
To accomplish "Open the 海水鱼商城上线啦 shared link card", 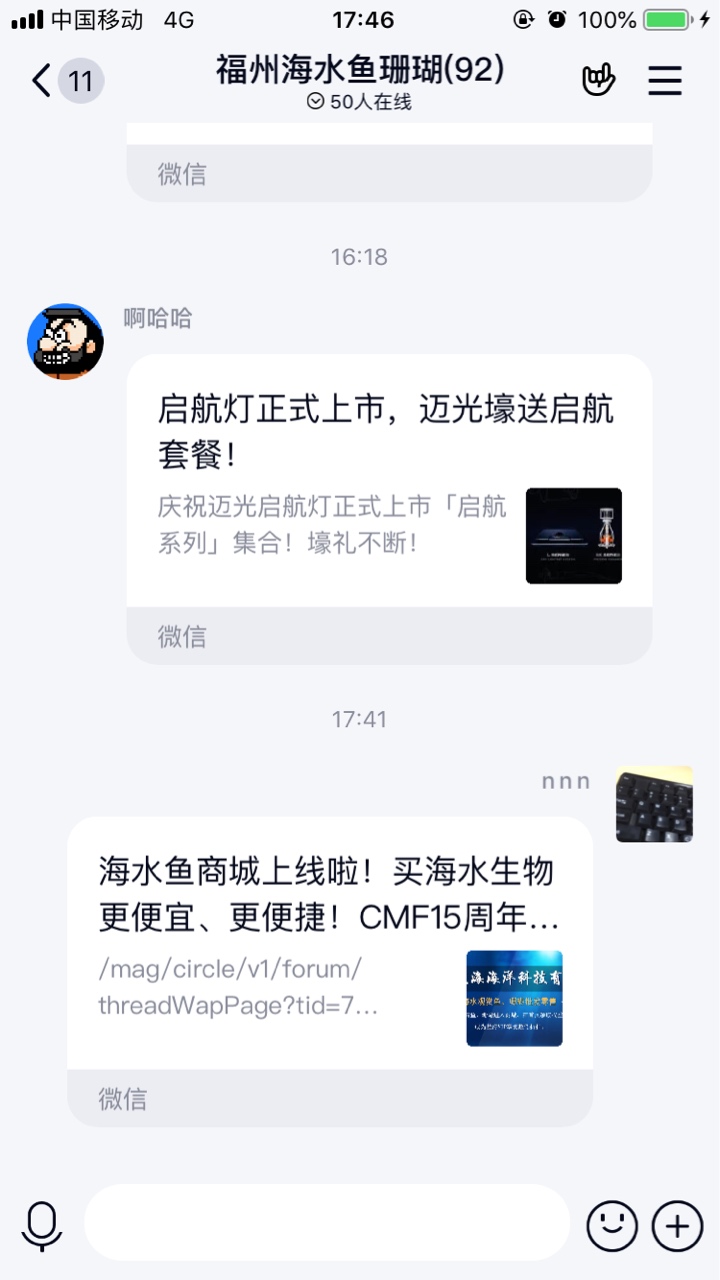I will tap(329, 943).
